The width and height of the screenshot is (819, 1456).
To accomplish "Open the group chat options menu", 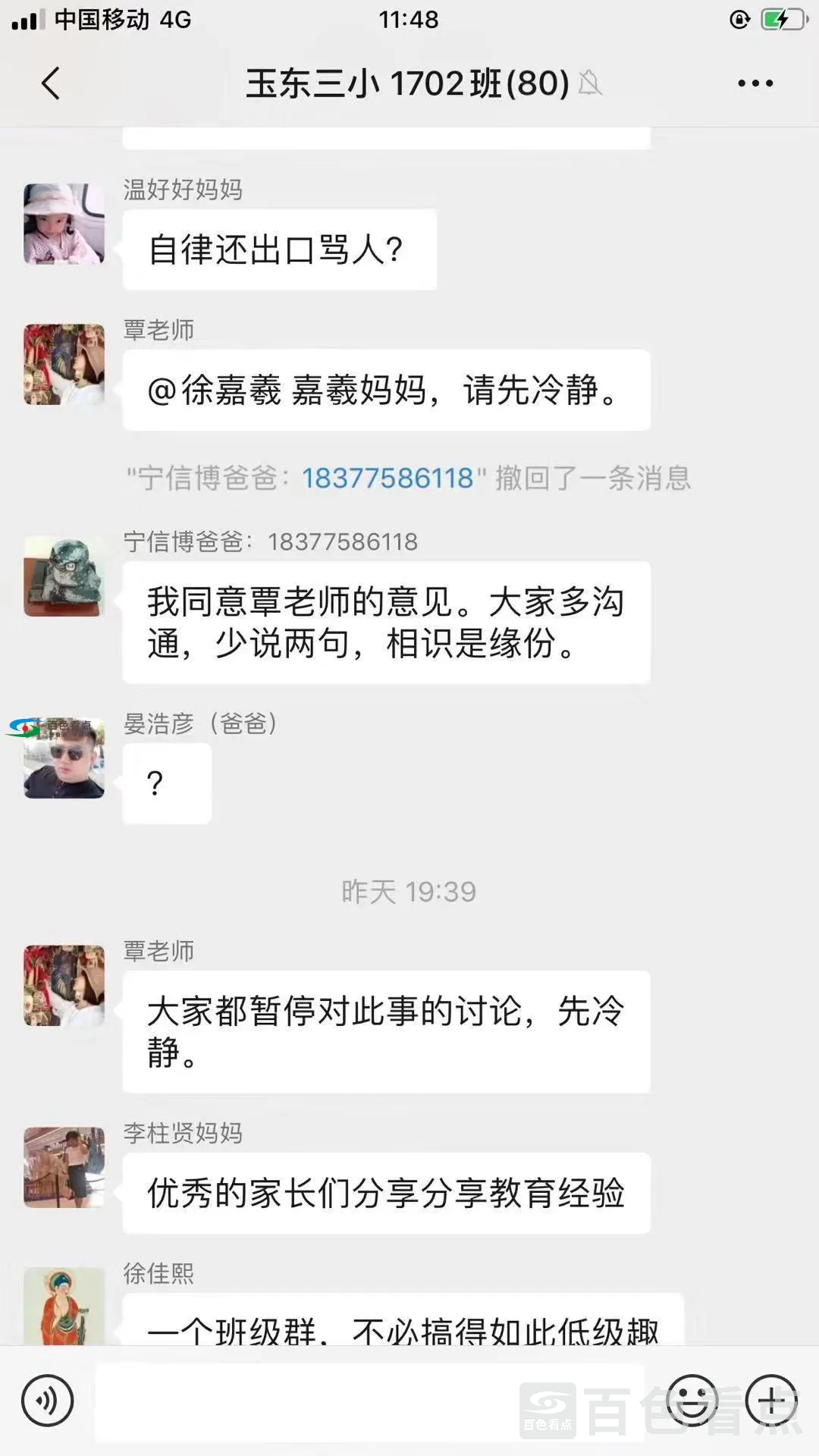I will pos(755,83).
